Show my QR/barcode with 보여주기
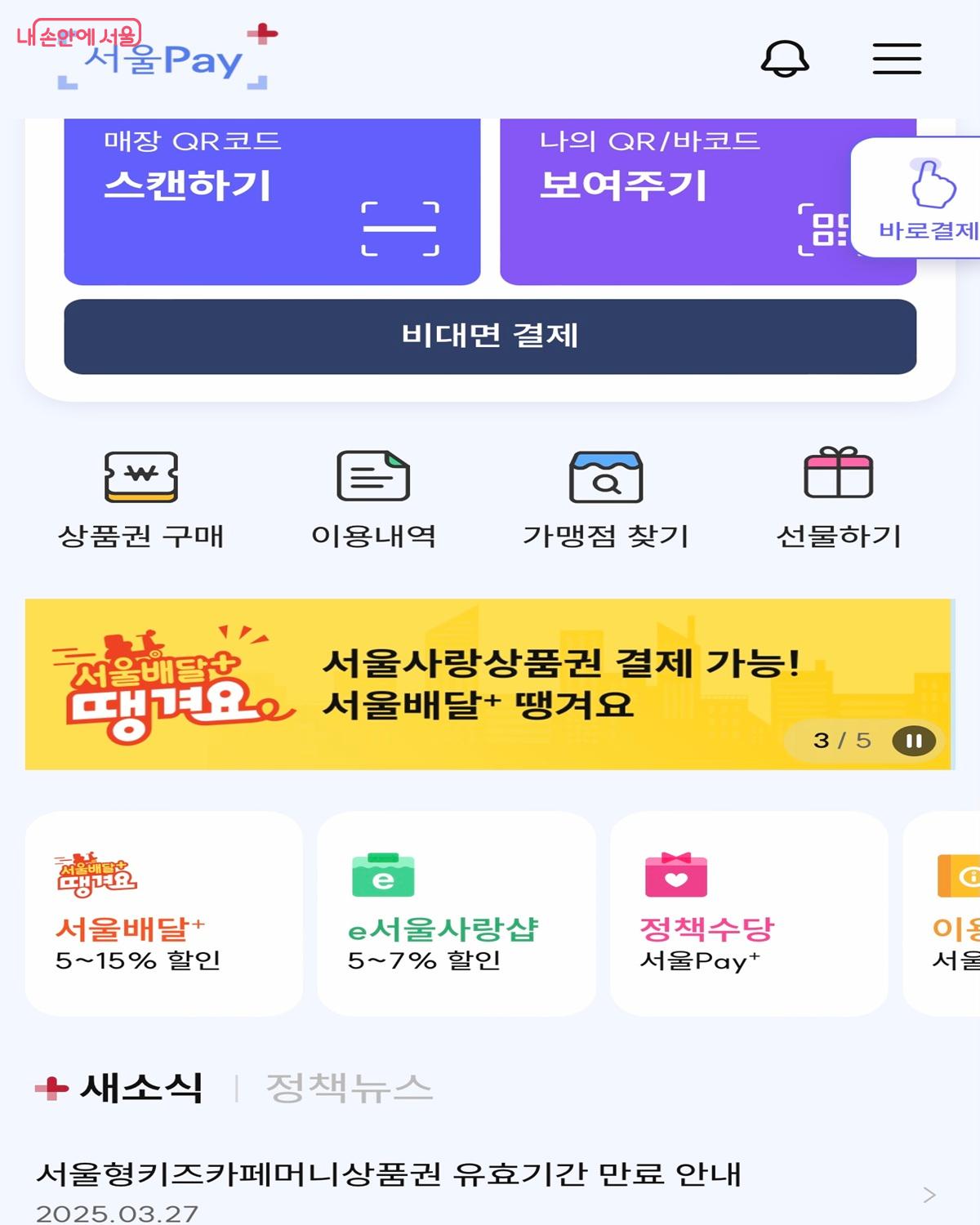This screenshot has width=980, height=1225. tap(670, 201)
